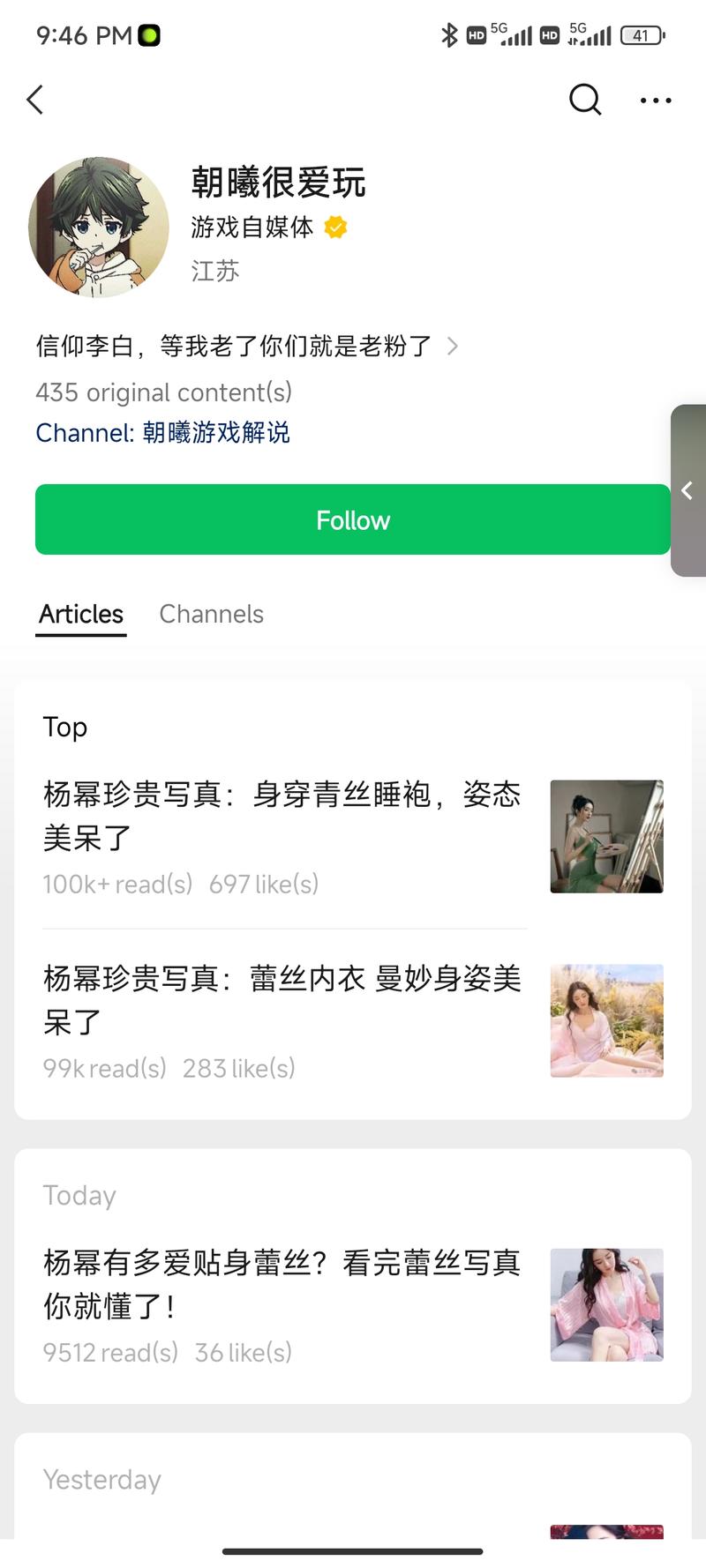The height and width of the screenshot is (1568, 706).
Task: Tap the Bluetooth icon in the status bar
Action: pyautogui.click(x=449, y=35)
